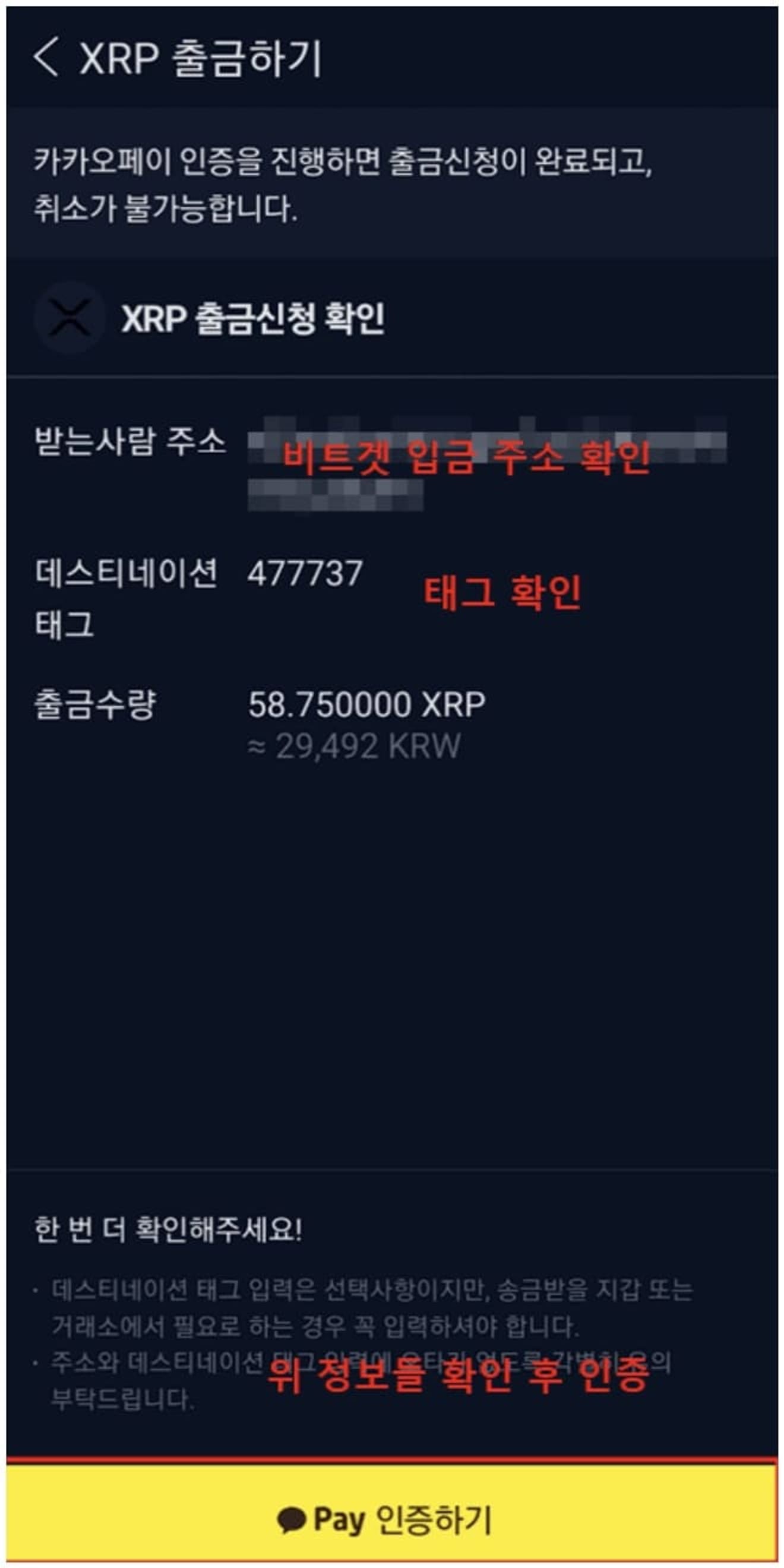Go back from the XRP 출금하기 screen
The width and height of the screenshot is (784, 1568).
pyautogui.click(x=46, y=57)
